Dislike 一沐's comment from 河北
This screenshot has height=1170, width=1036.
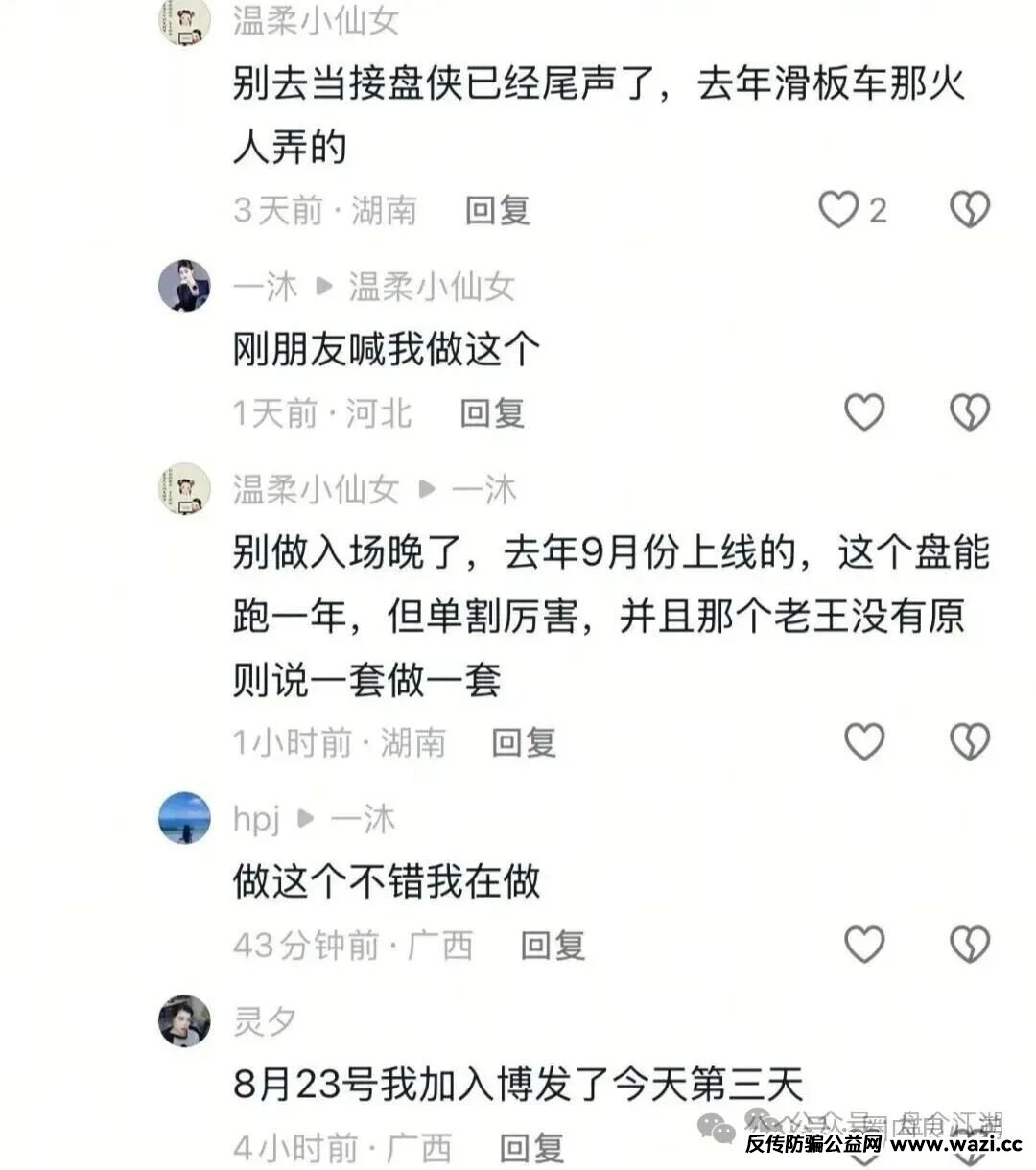pos(969,412)
